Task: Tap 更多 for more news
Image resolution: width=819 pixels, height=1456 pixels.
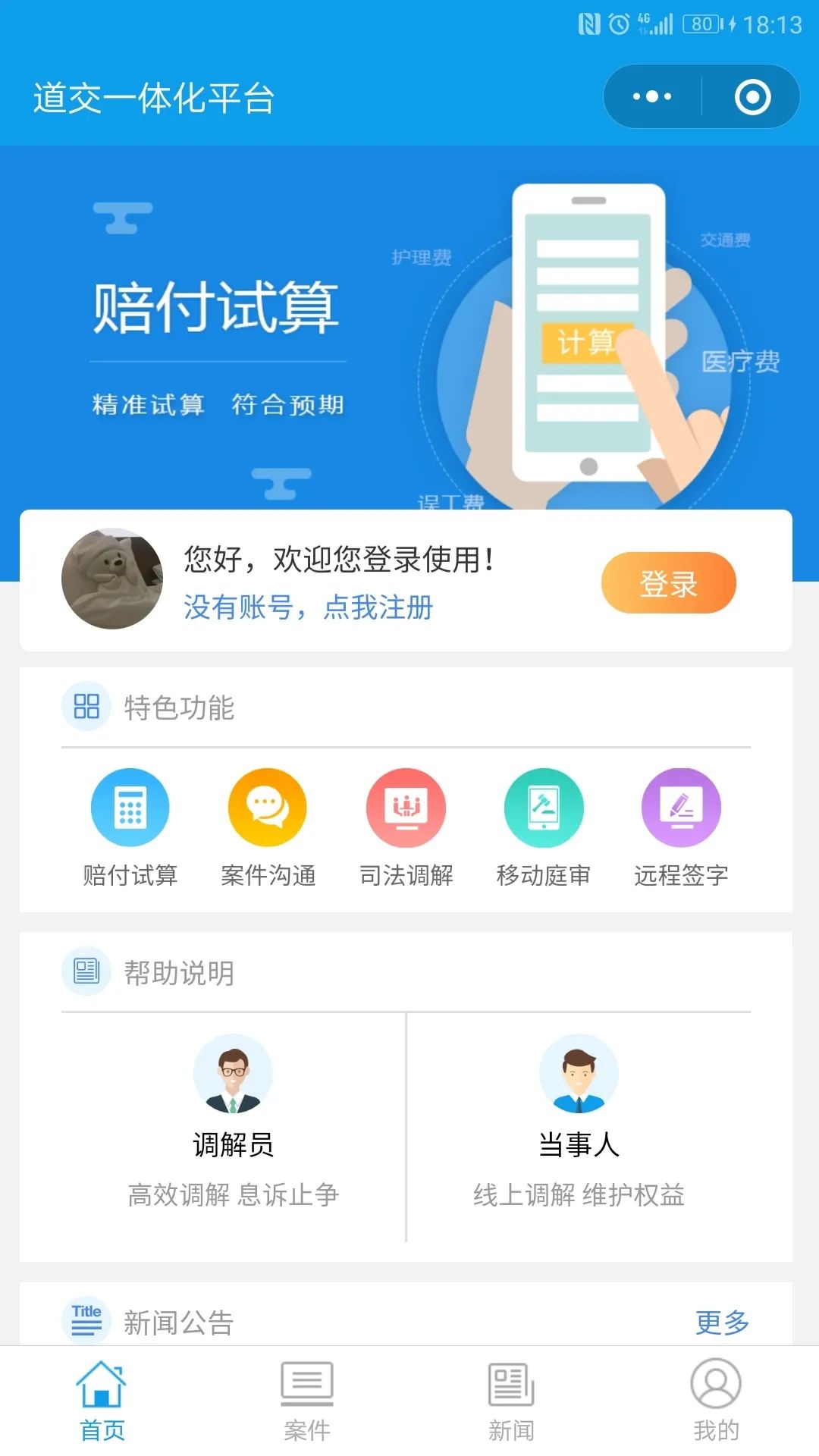Action: tap(722, 1323)
